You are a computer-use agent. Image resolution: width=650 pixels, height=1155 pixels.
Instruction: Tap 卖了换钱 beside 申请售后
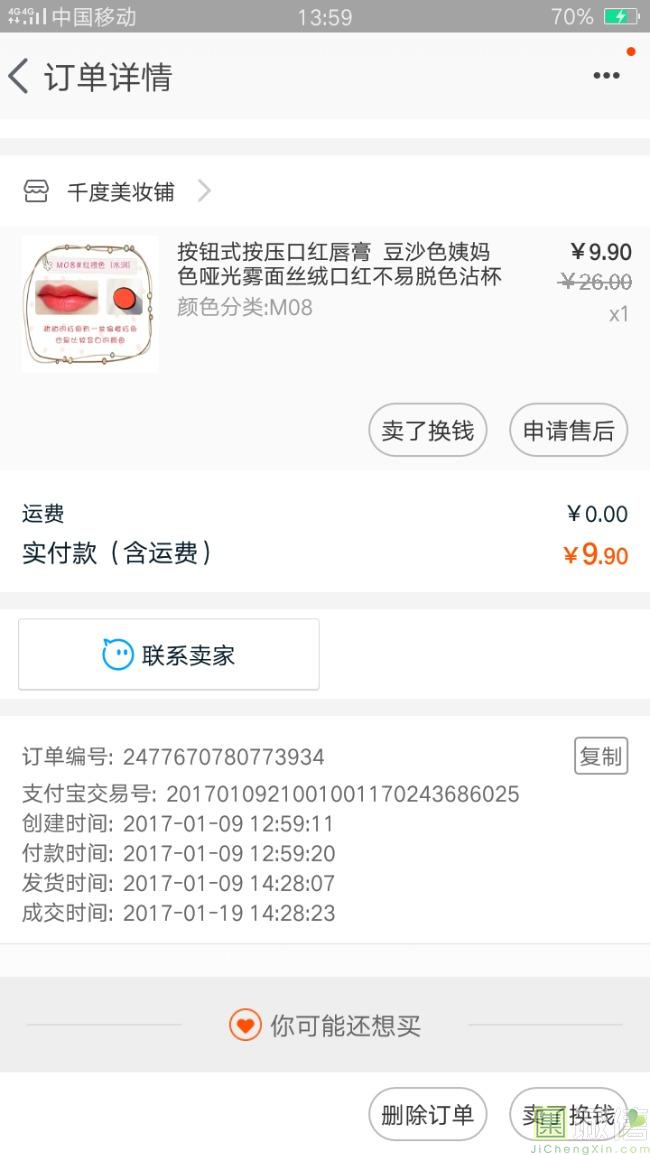click(x=427, y=431)
